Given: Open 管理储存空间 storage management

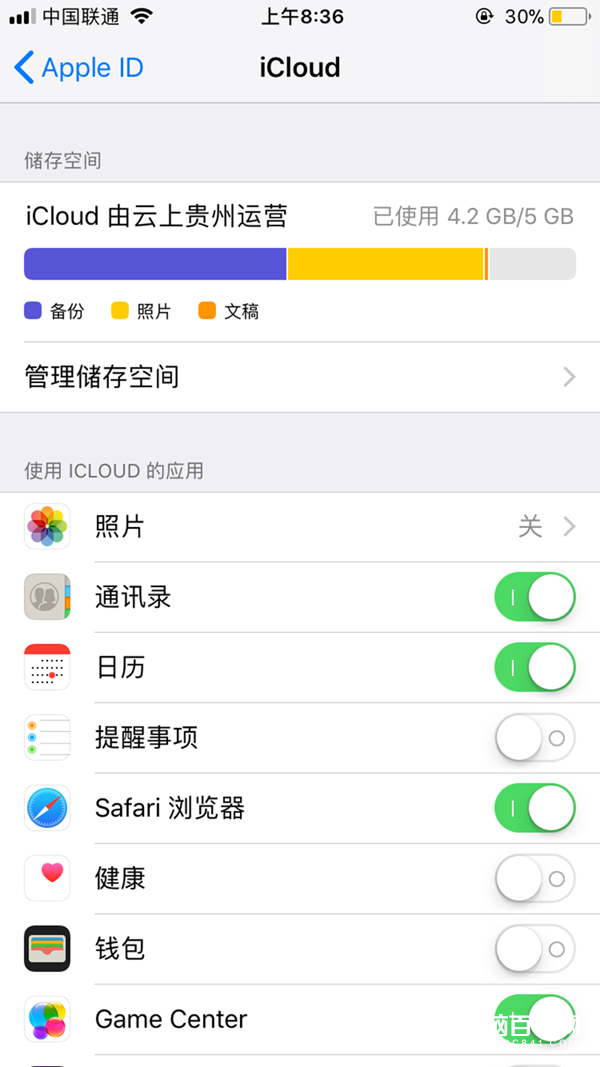Looking at the screenshot, I should [x=300, y=377].
